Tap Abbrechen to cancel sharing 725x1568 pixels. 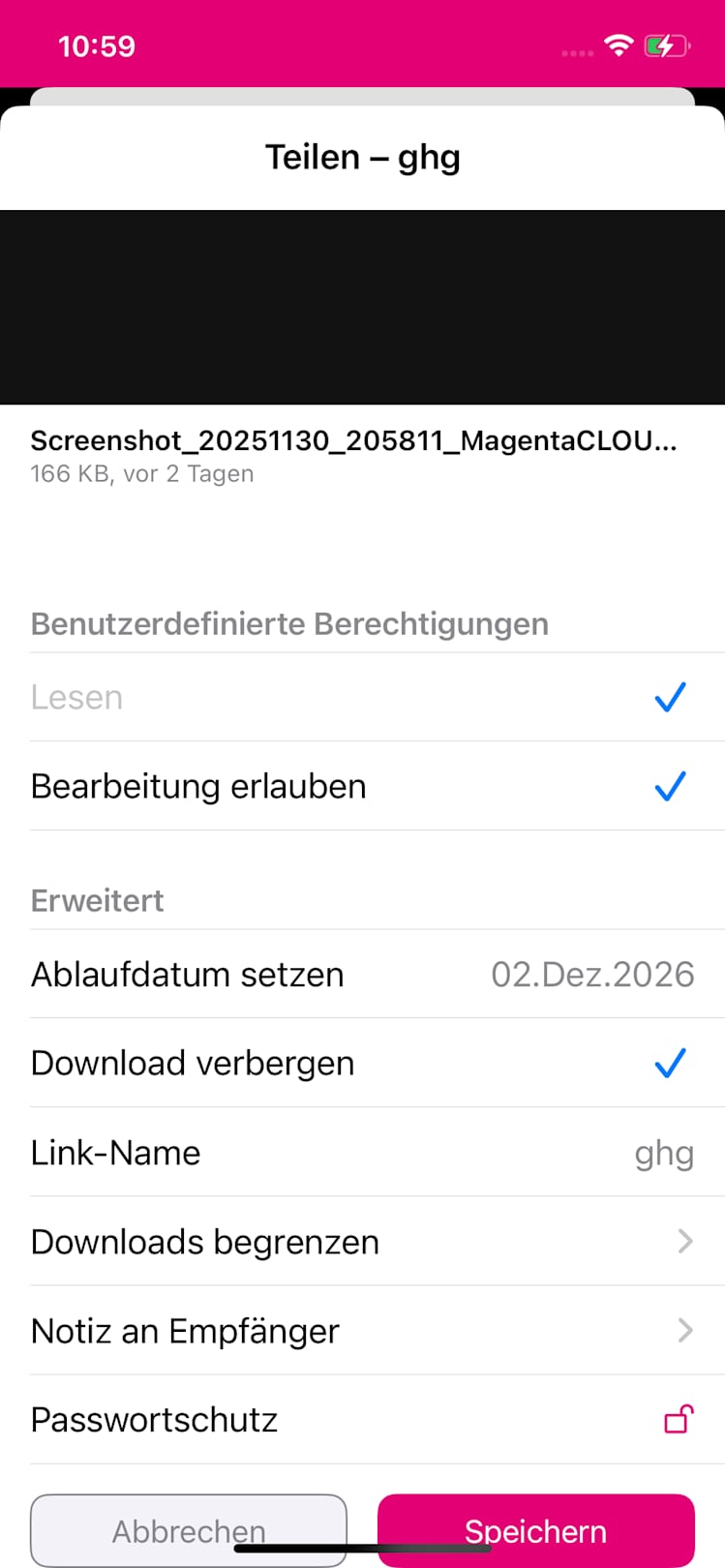tap(189, 1529)
